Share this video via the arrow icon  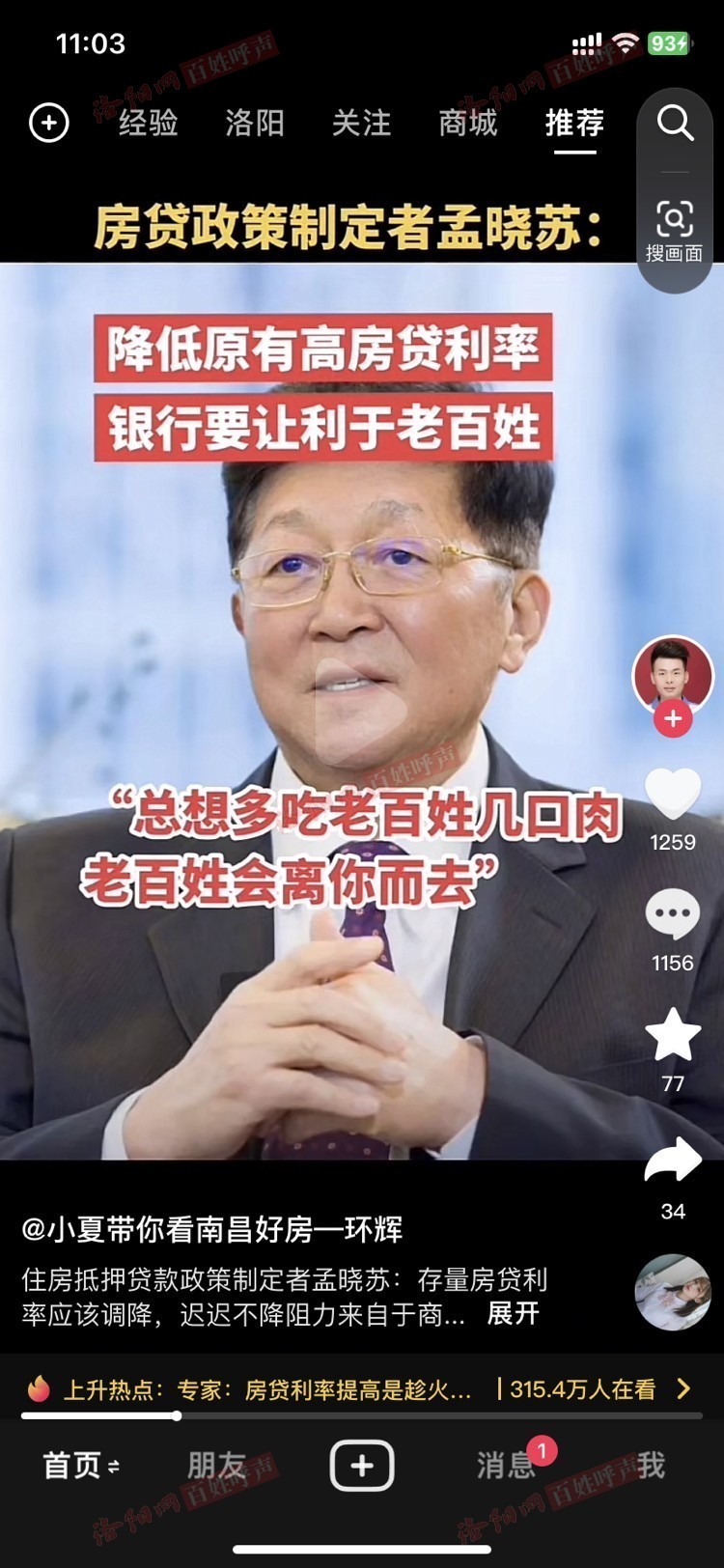[x=673, y=1161]
